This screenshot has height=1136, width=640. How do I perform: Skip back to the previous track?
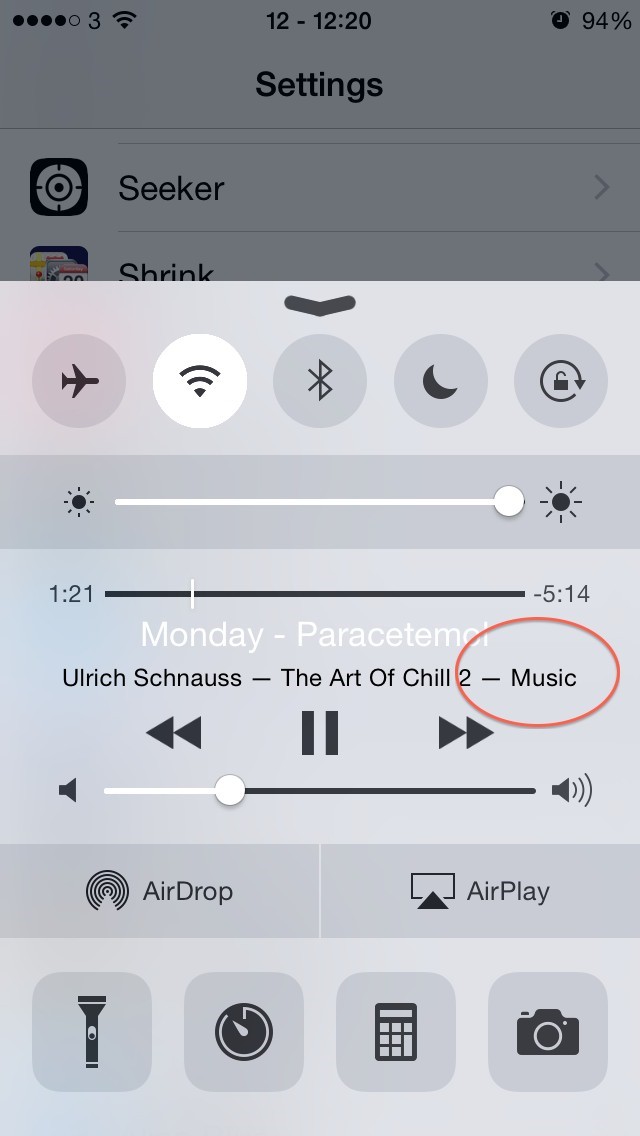174,733
